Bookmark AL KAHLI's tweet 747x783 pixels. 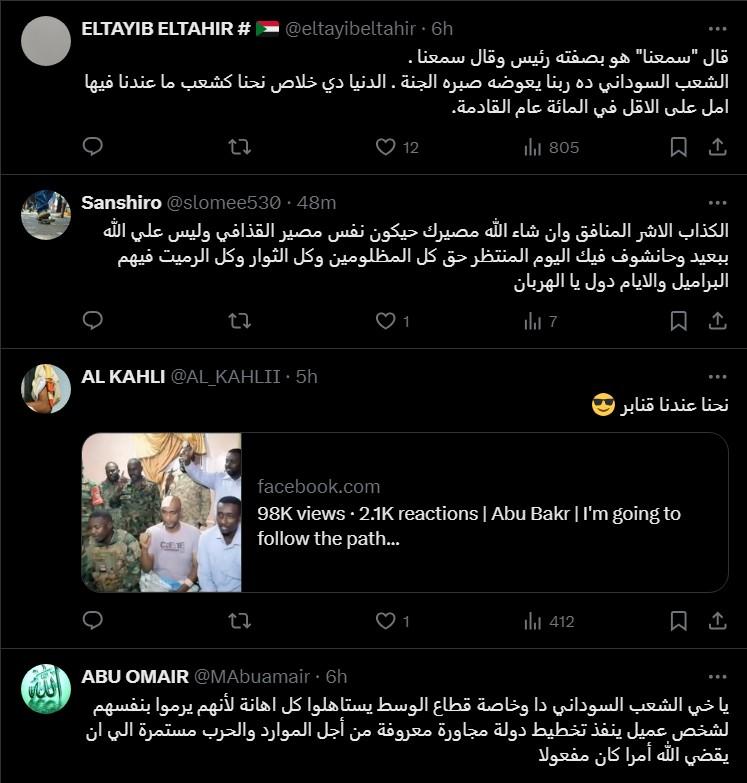[x=678, y=621]
